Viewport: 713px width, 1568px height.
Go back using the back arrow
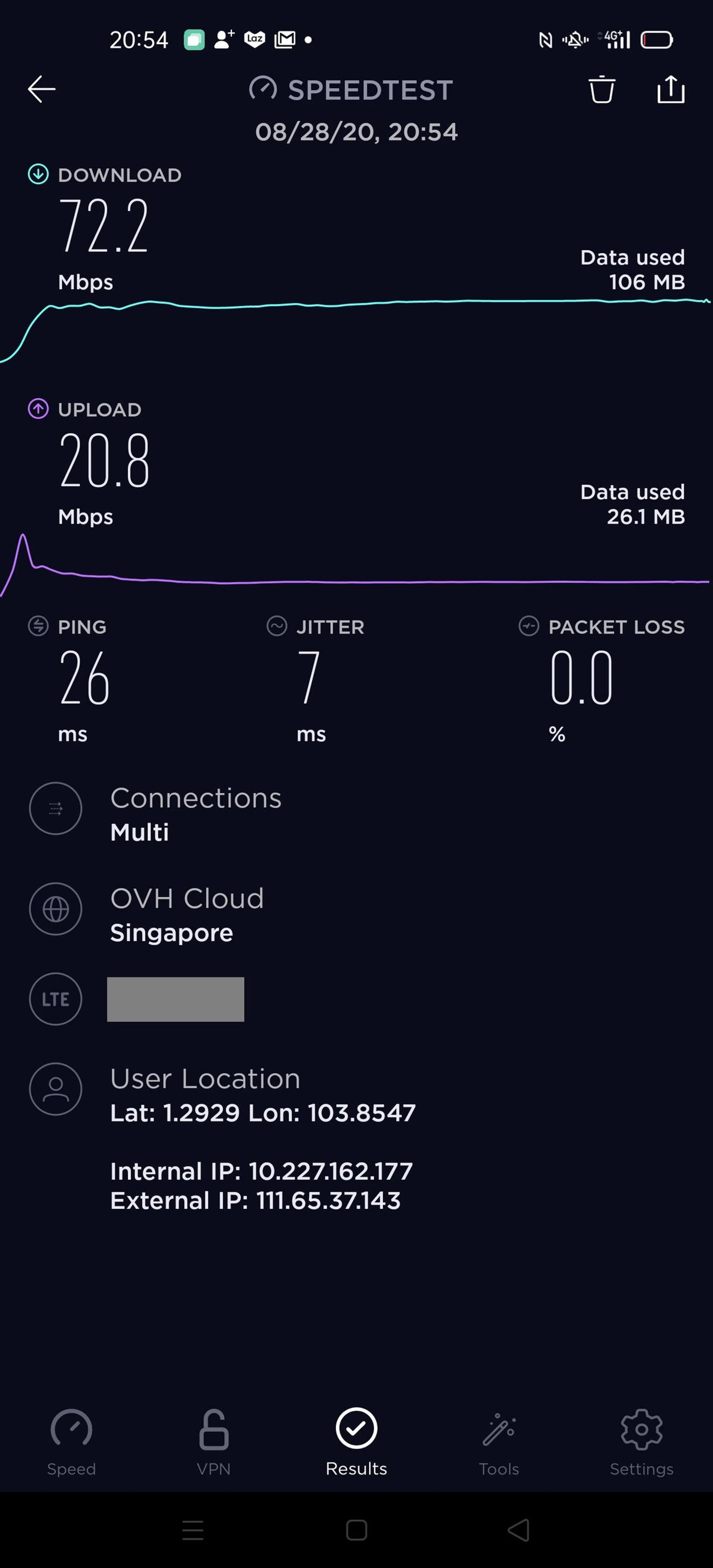coord(41,89)
